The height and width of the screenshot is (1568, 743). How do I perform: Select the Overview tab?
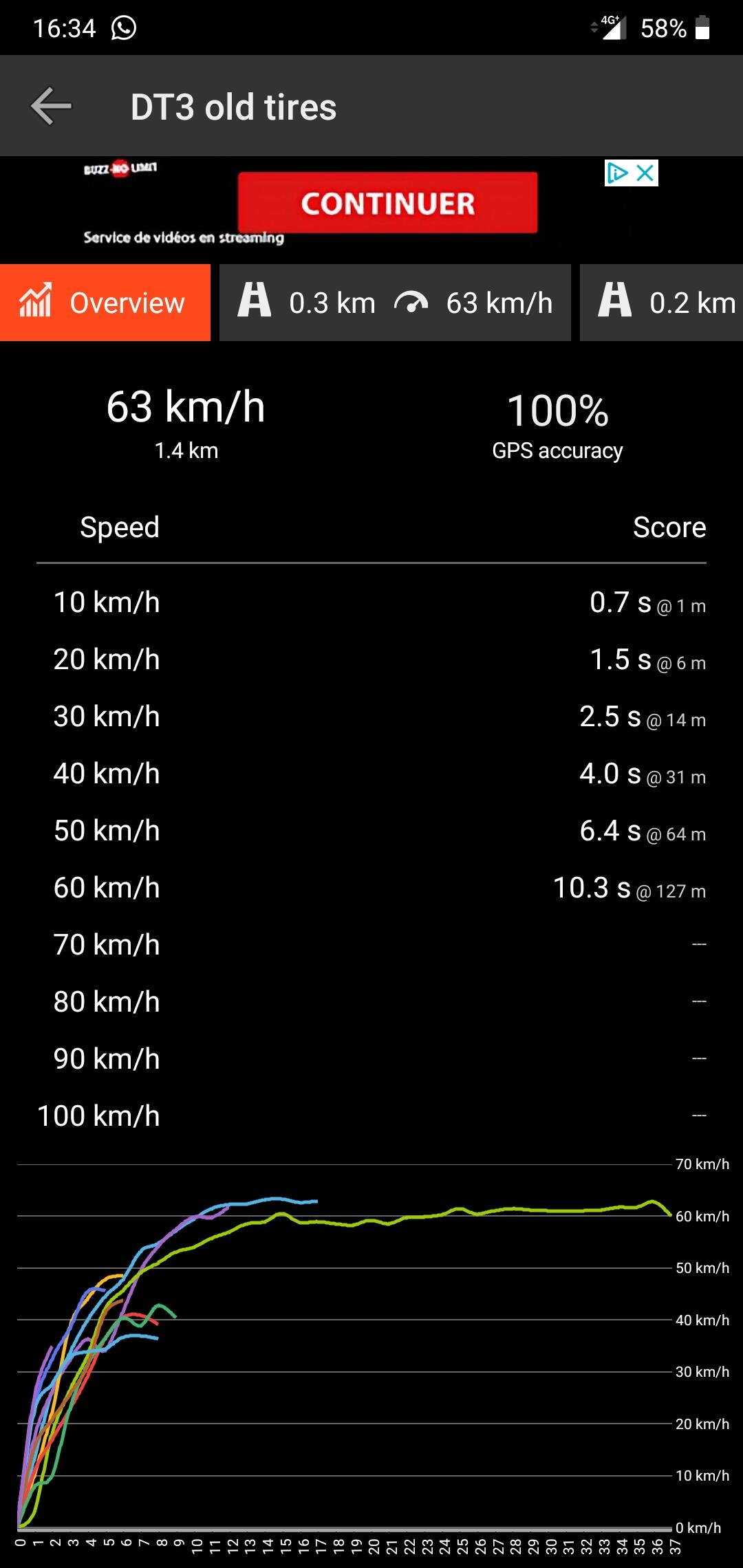[x=105, y=303]
